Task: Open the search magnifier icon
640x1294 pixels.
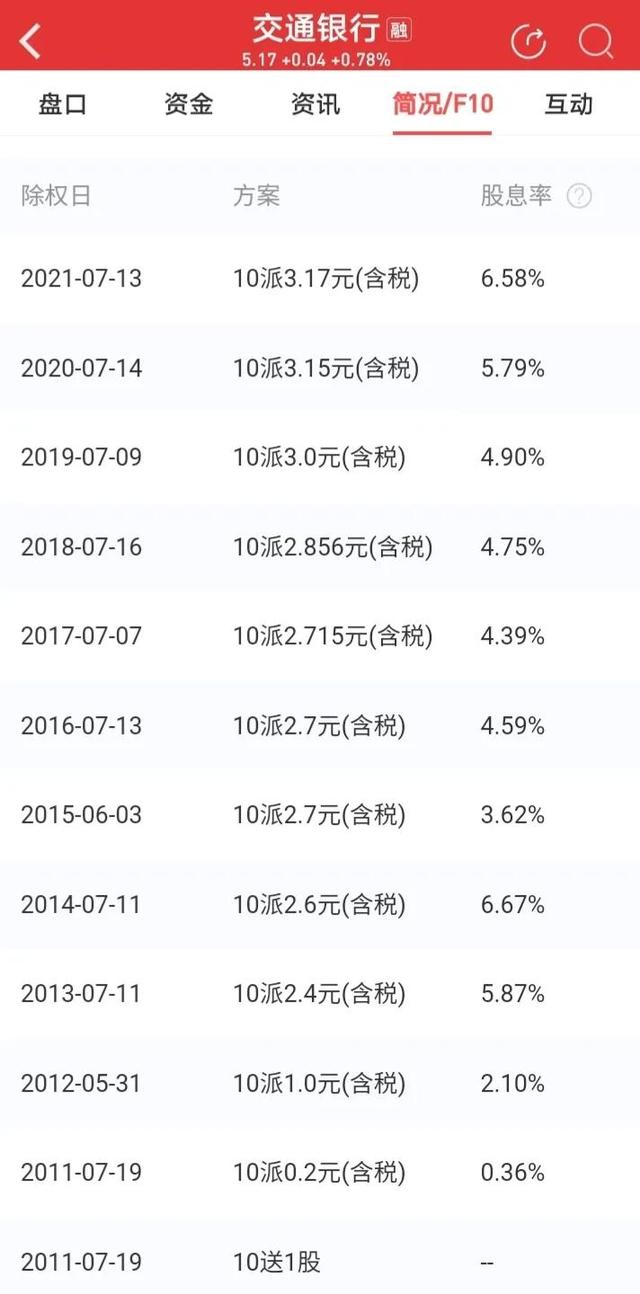Action: (x=596, y=41)
